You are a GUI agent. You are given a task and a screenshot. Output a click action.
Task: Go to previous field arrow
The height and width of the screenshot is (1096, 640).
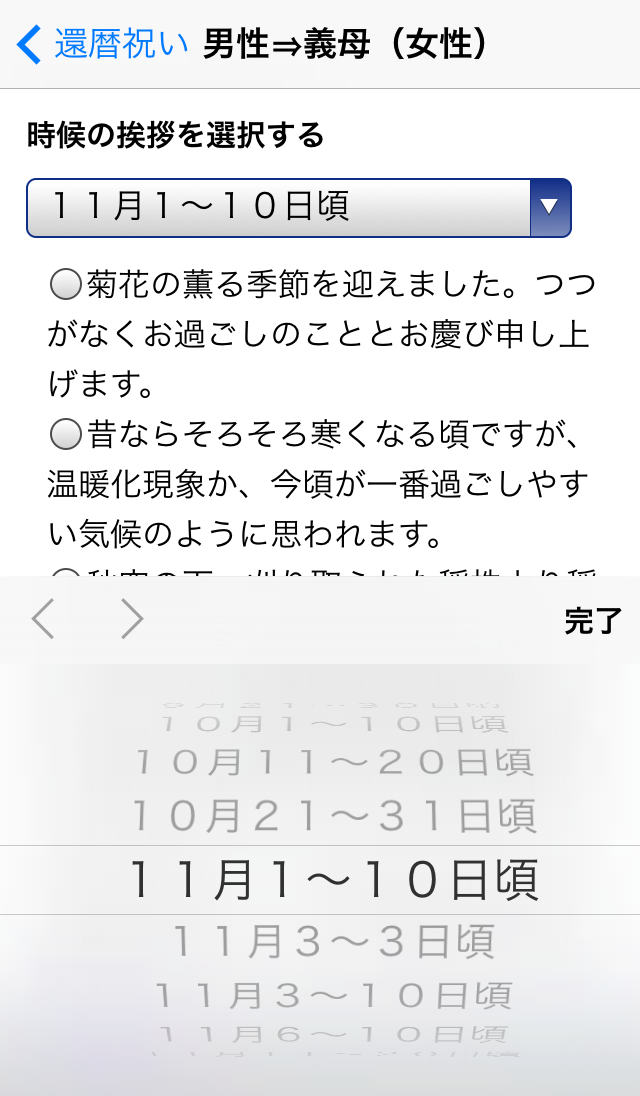point(43,620)
